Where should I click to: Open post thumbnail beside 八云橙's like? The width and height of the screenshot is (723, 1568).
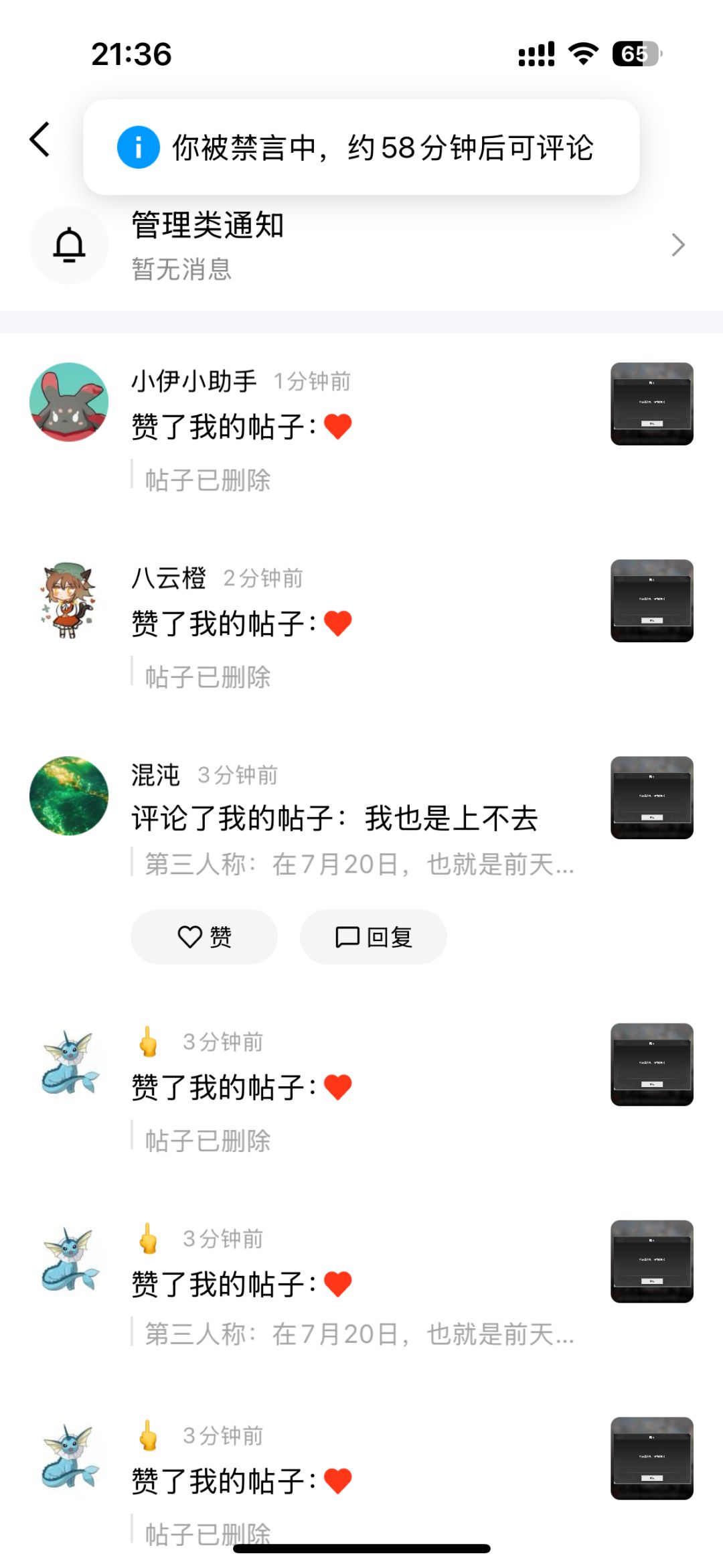(651, 601)
